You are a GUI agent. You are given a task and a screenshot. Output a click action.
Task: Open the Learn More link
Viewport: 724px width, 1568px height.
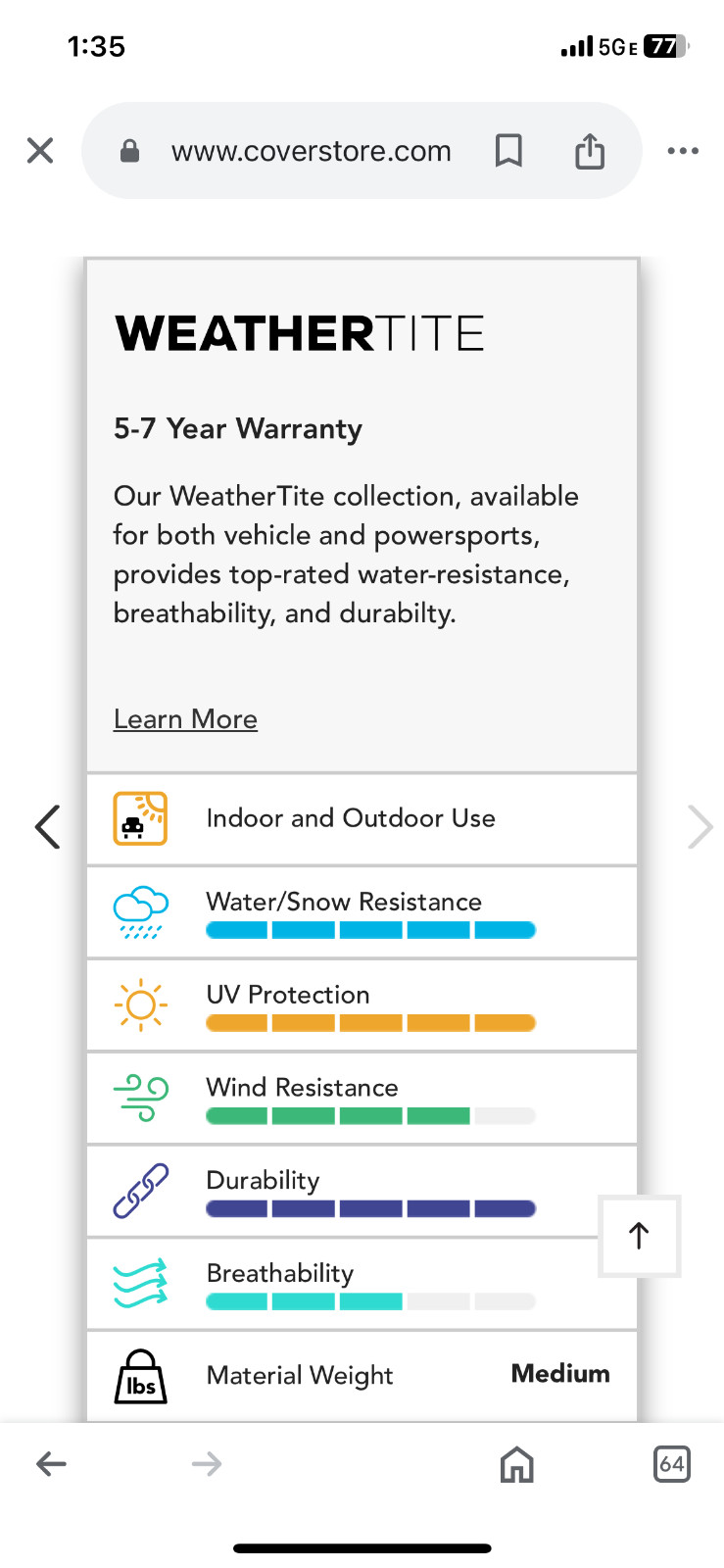pyautogui.click(x=185, y=719)
